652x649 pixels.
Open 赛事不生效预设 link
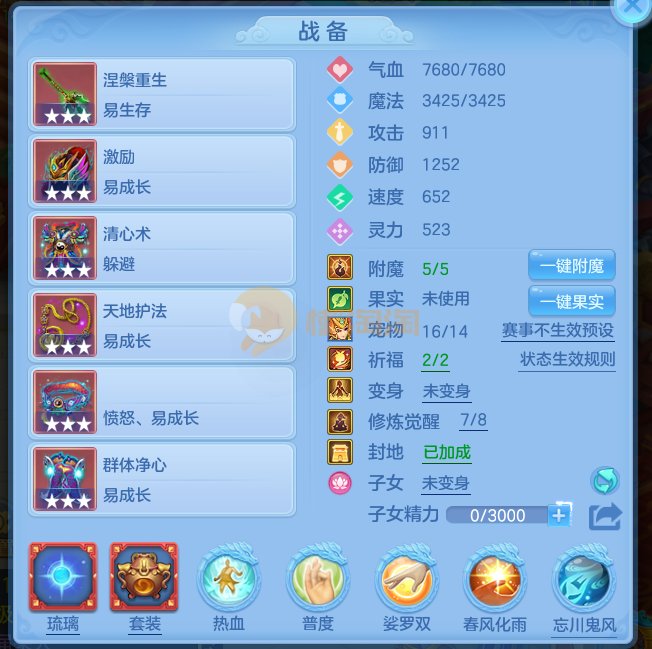coord(558,330)
